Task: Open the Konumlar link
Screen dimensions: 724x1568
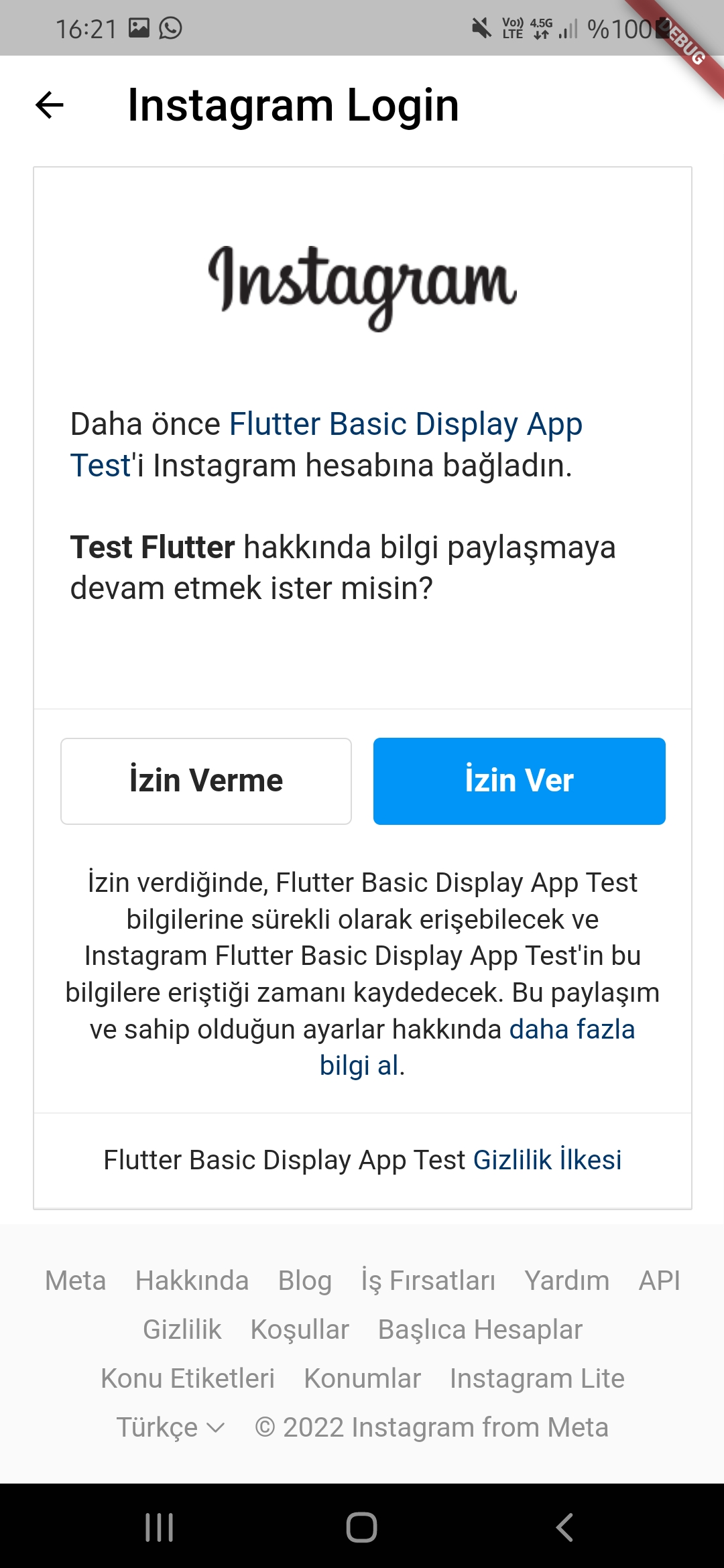Action: (362, 1378)
